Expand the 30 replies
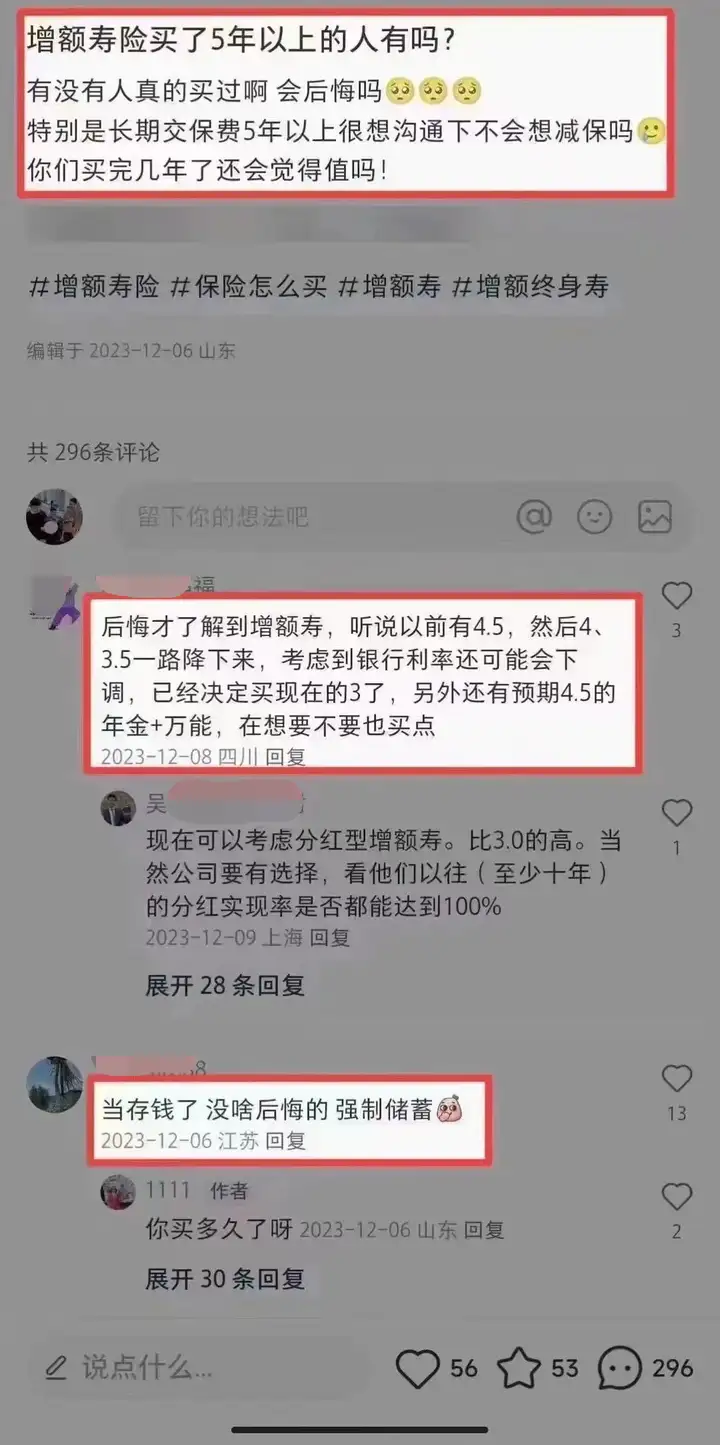 click(225, 1278)
